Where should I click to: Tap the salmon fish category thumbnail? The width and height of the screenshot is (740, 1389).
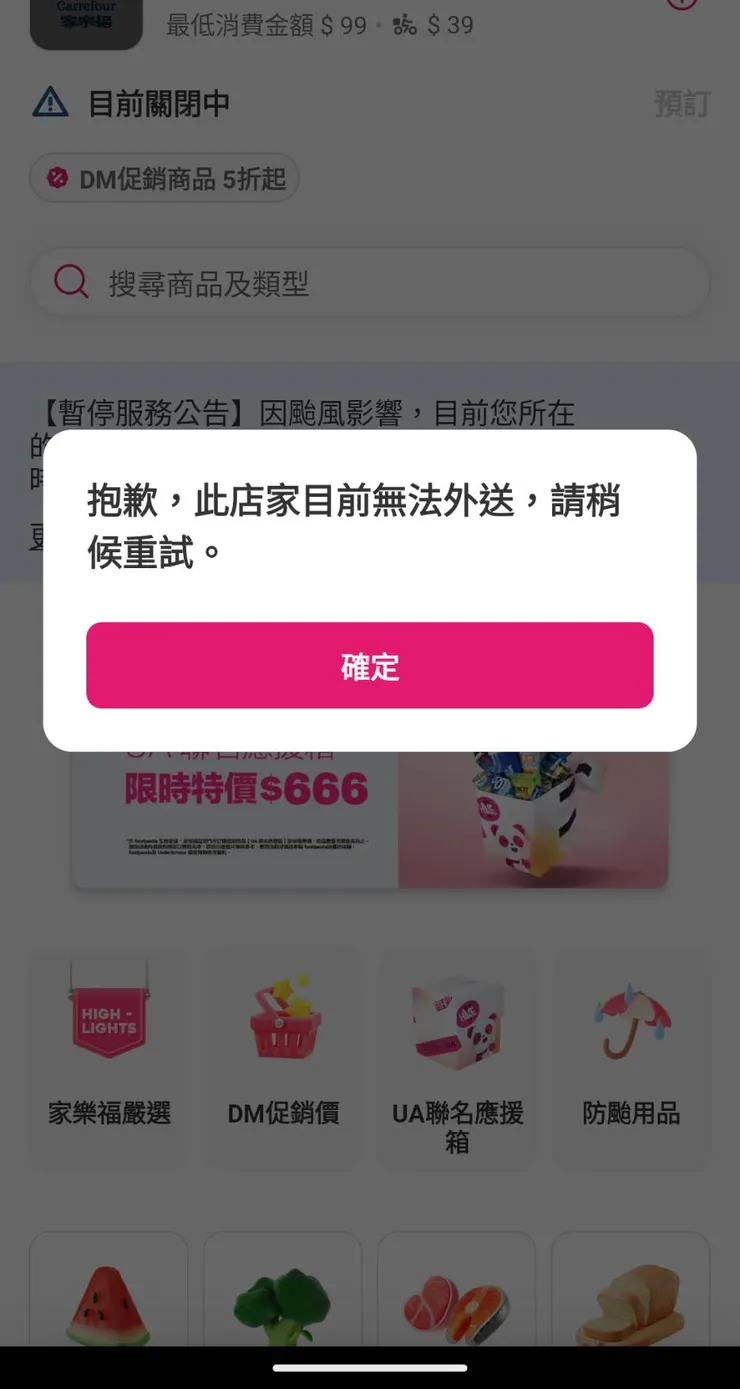pos(457,1300)
